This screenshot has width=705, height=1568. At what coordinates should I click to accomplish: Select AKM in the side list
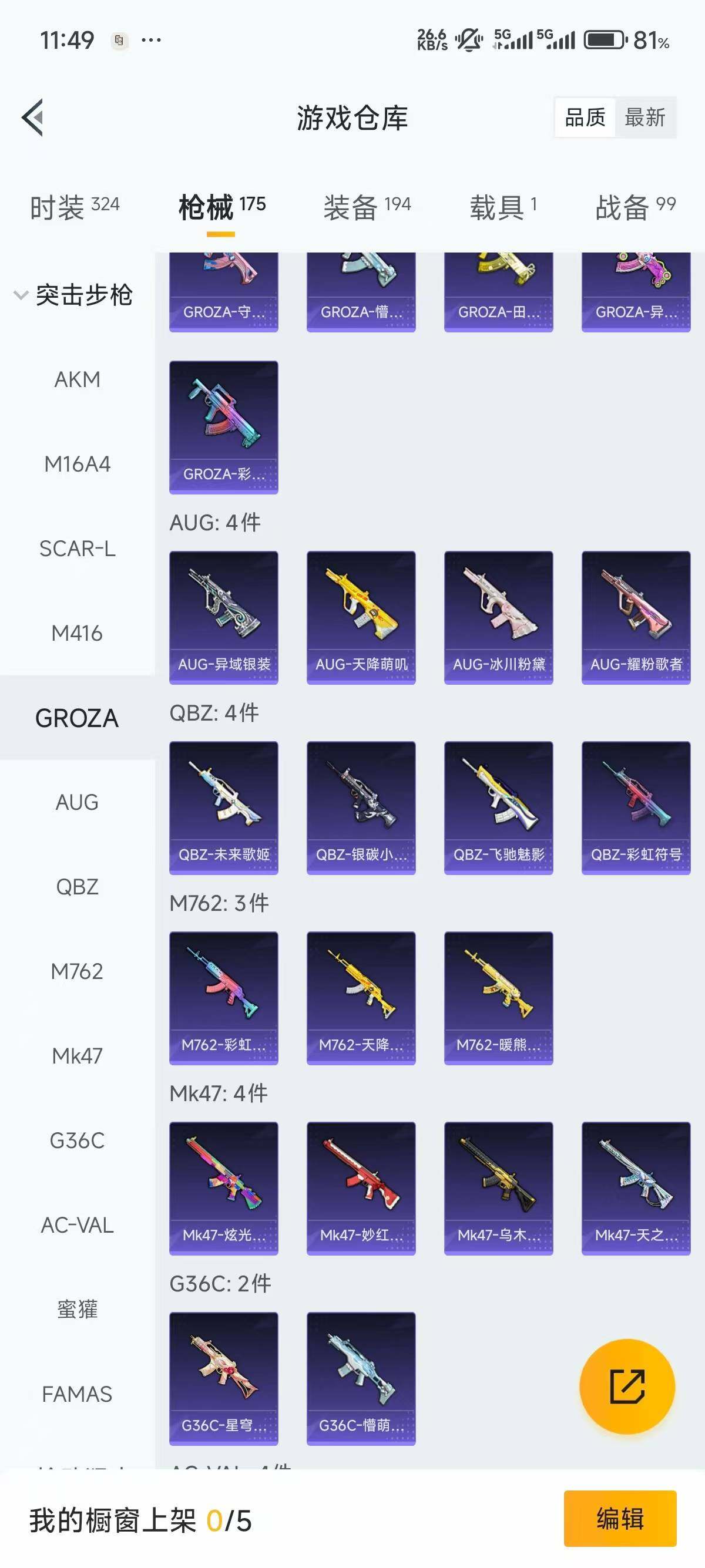pos(78,380)
